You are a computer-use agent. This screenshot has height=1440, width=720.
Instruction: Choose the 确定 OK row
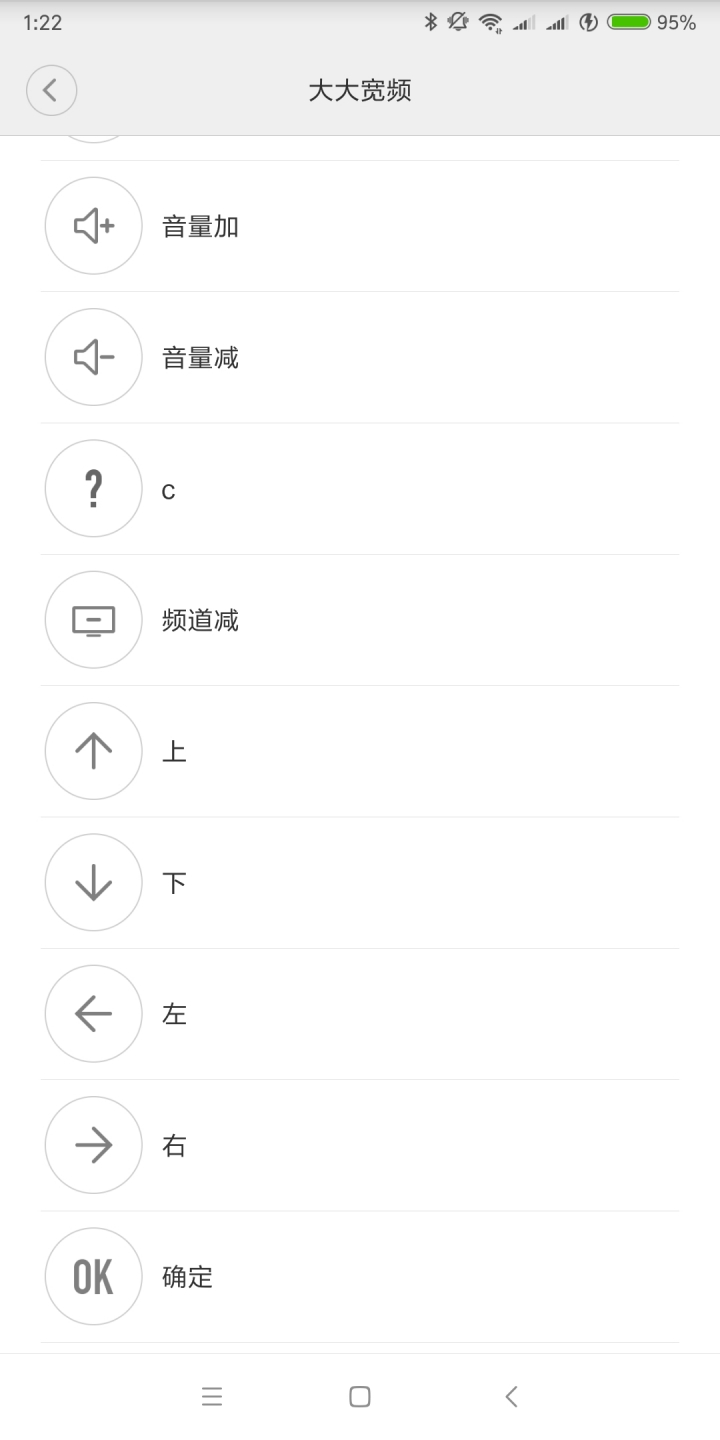360,1277
